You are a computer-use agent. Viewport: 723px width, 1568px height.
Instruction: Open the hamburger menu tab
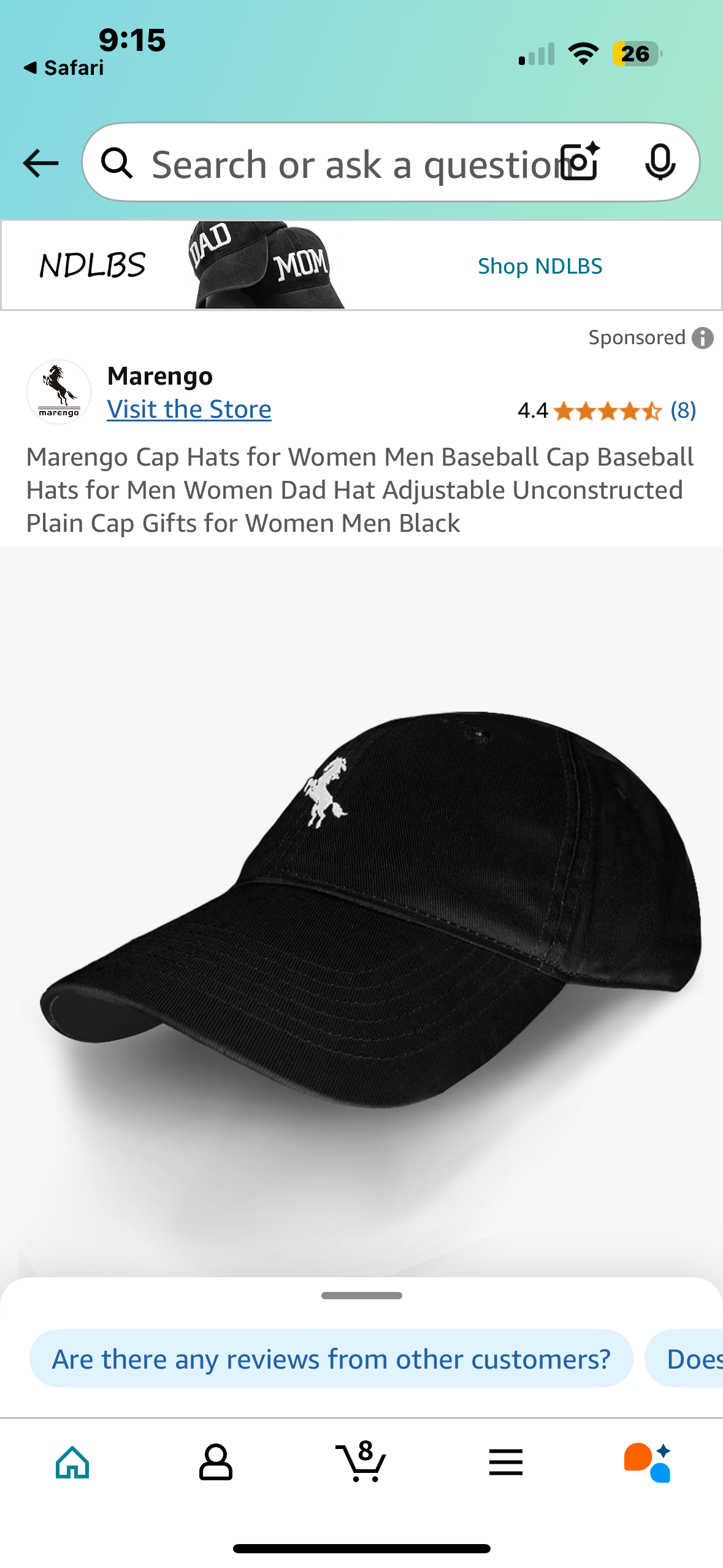click(506, 1462)
